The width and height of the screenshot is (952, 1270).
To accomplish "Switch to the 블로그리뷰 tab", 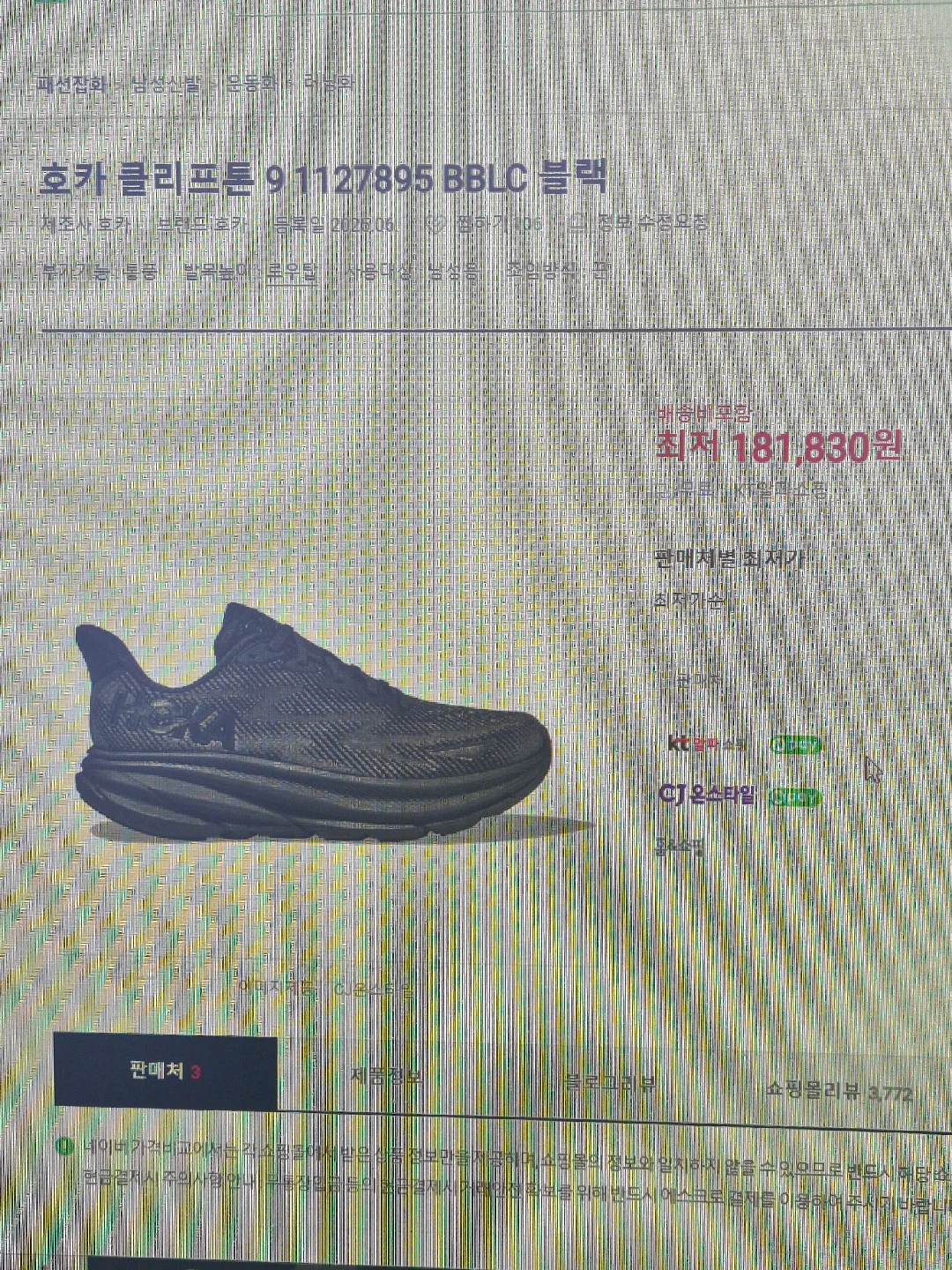I will [610, 1084].
